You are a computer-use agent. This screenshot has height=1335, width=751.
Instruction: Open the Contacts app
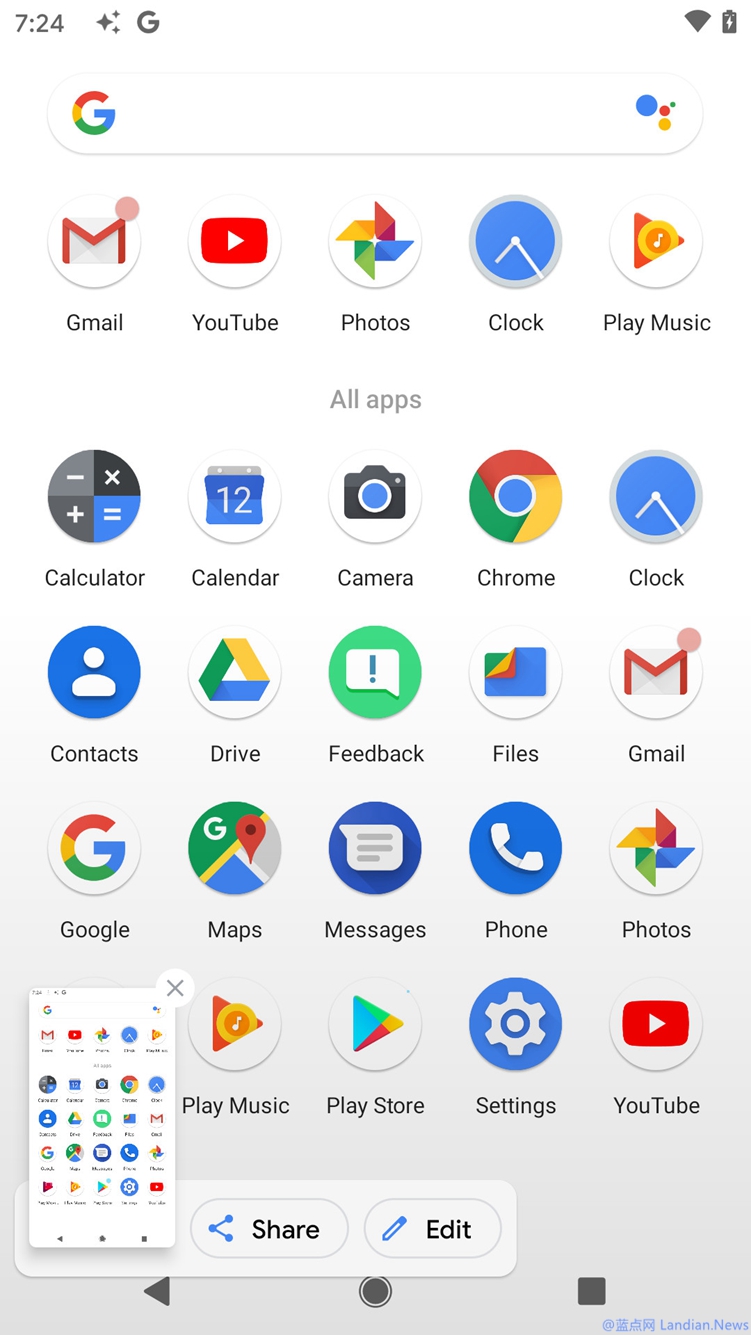click(94, 673)
